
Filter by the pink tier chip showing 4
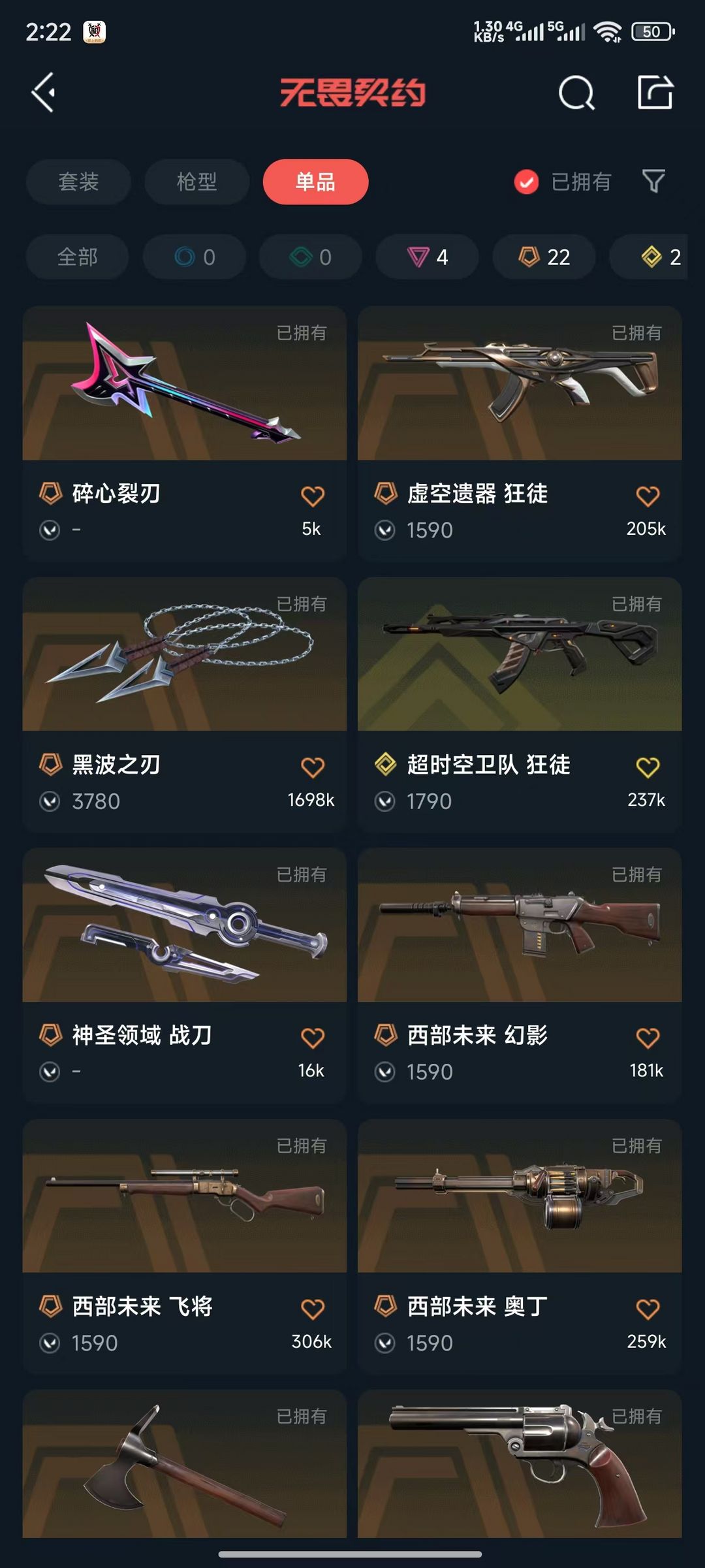coord(427,257)
